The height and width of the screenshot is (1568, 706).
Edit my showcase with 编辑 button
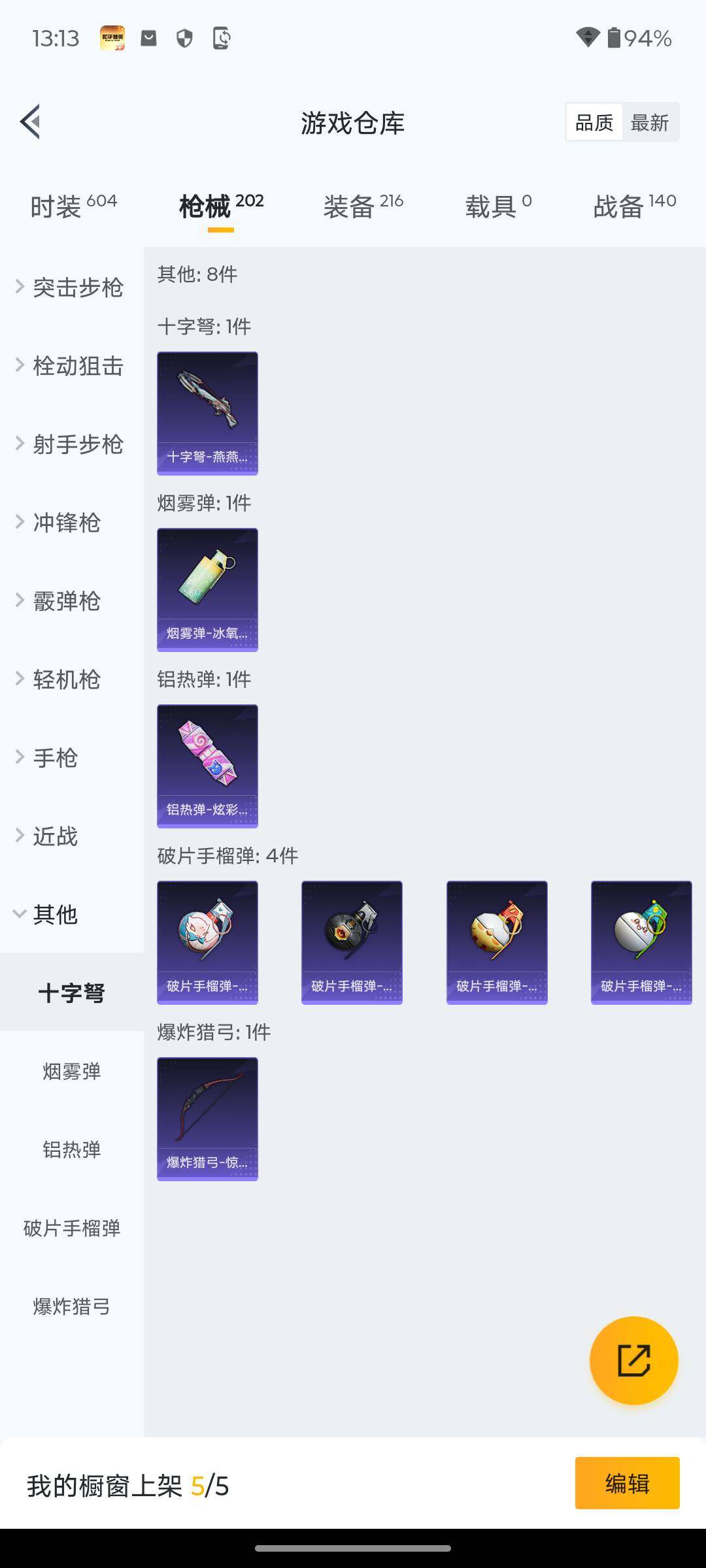tap(627, 1483)
